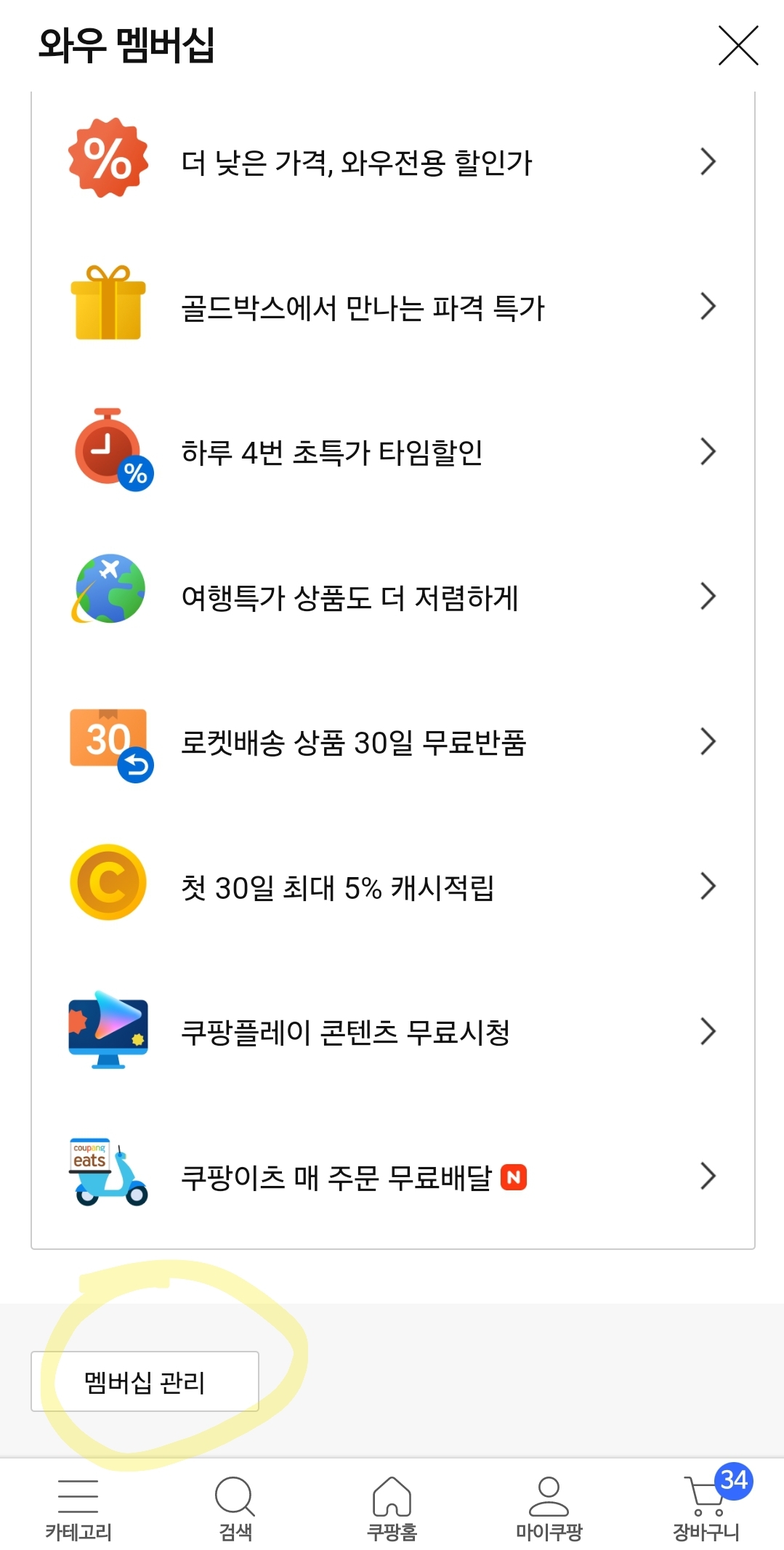Switch to the 쿠팡홈 home tab
Screen dimensions: 784x1550
pos(392,1504)
